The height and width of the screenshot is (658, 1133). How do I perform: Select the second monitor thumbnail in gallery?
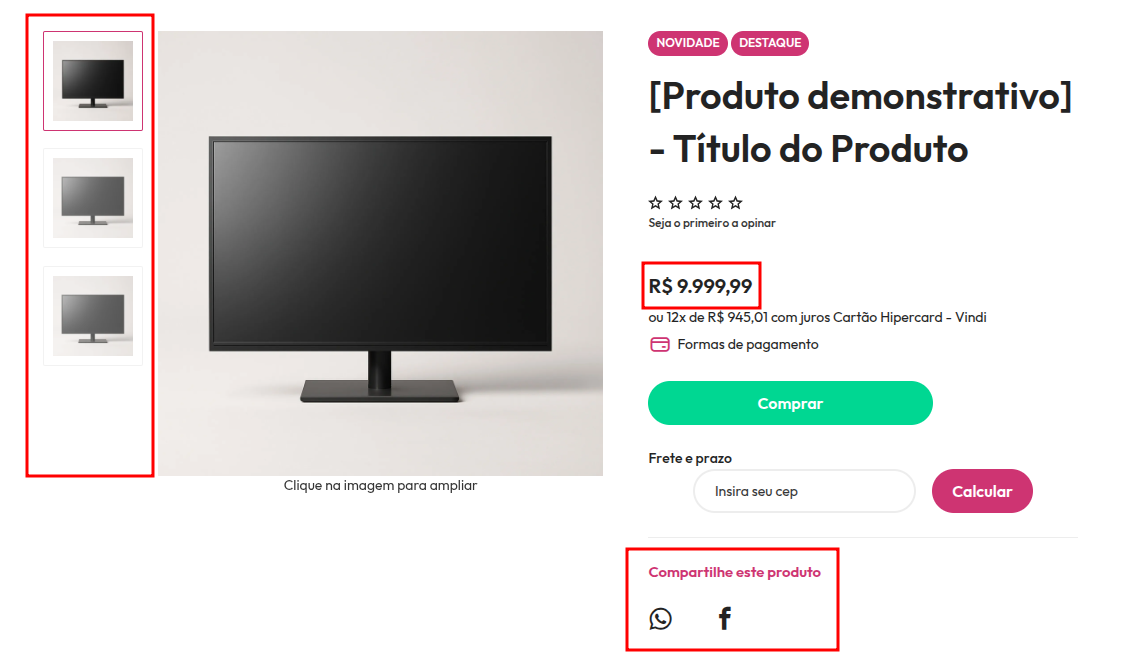(x=93, y=198)
